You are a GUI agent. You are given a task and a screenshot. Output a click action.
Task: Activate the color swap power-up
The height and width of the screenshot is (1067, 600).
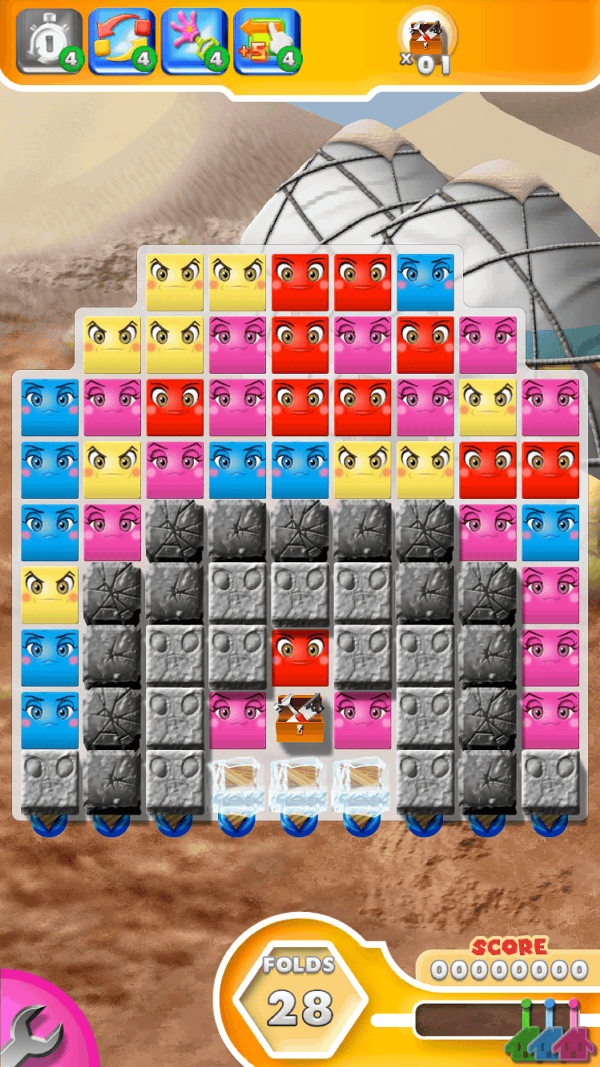[119, 41]
